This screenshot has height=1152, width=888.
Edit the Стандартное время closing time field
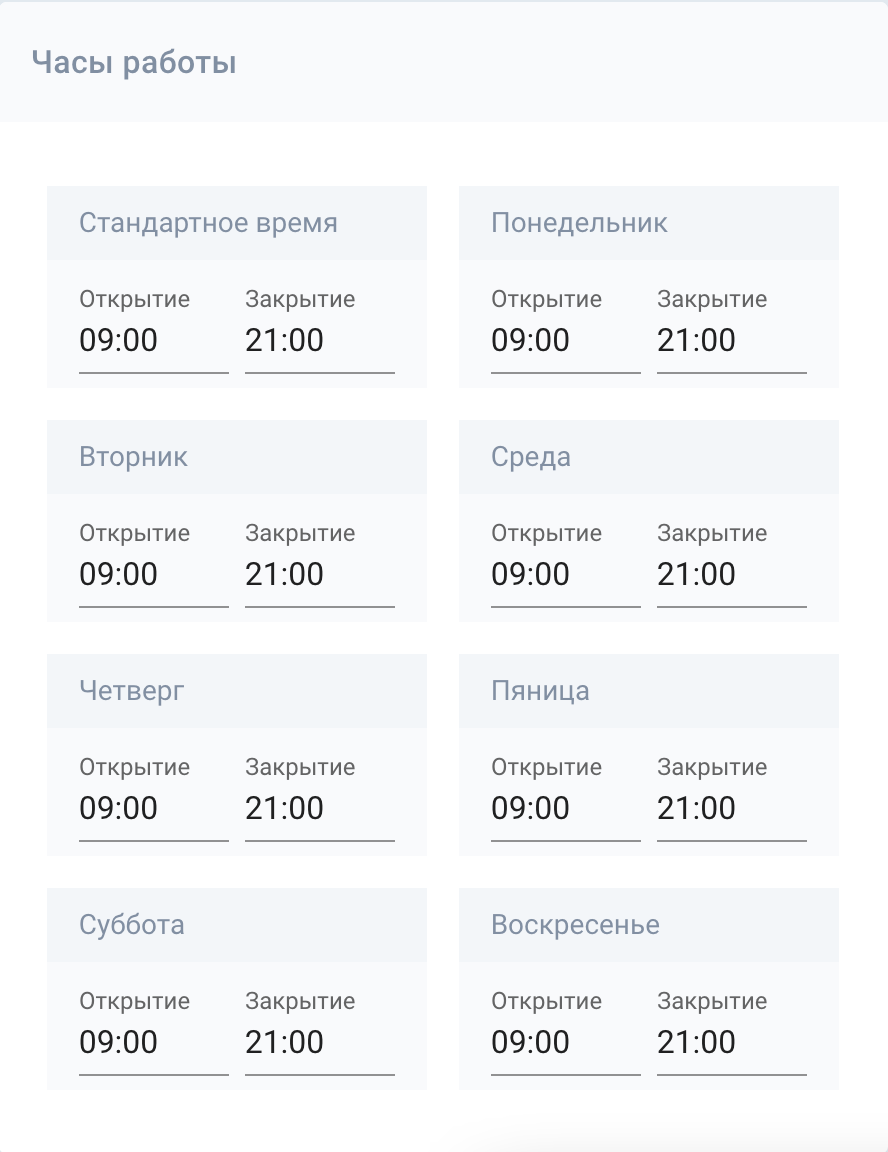(319, 341)
